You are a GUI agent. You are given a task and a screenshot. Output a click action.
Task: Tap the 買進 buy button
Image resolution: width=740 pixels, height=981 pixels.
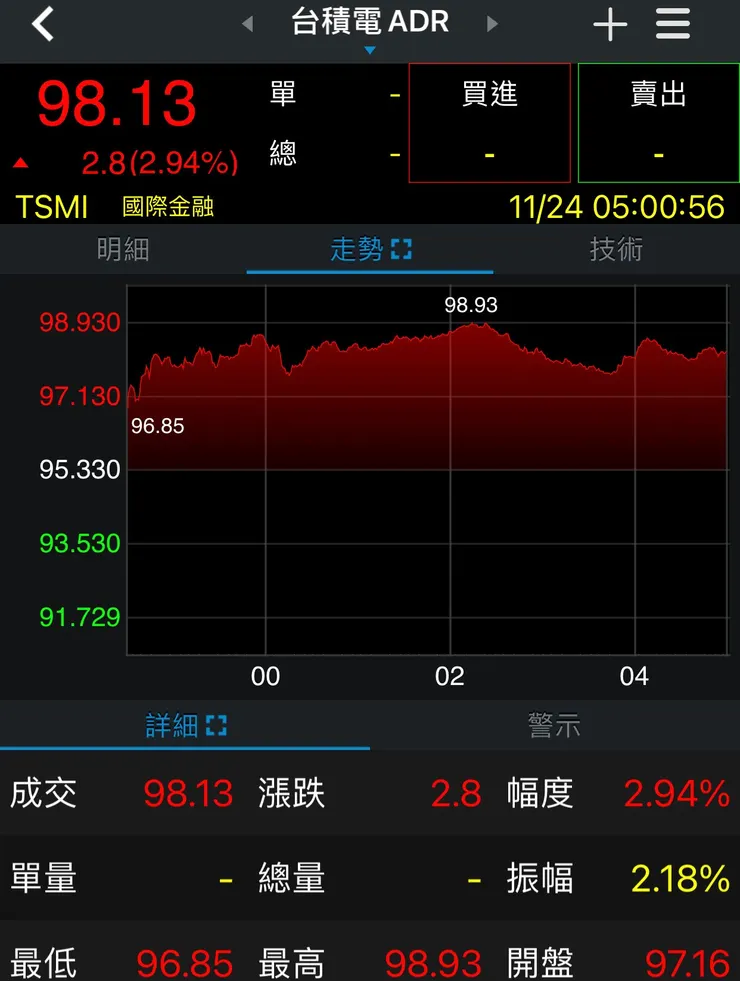coord(488,95)
